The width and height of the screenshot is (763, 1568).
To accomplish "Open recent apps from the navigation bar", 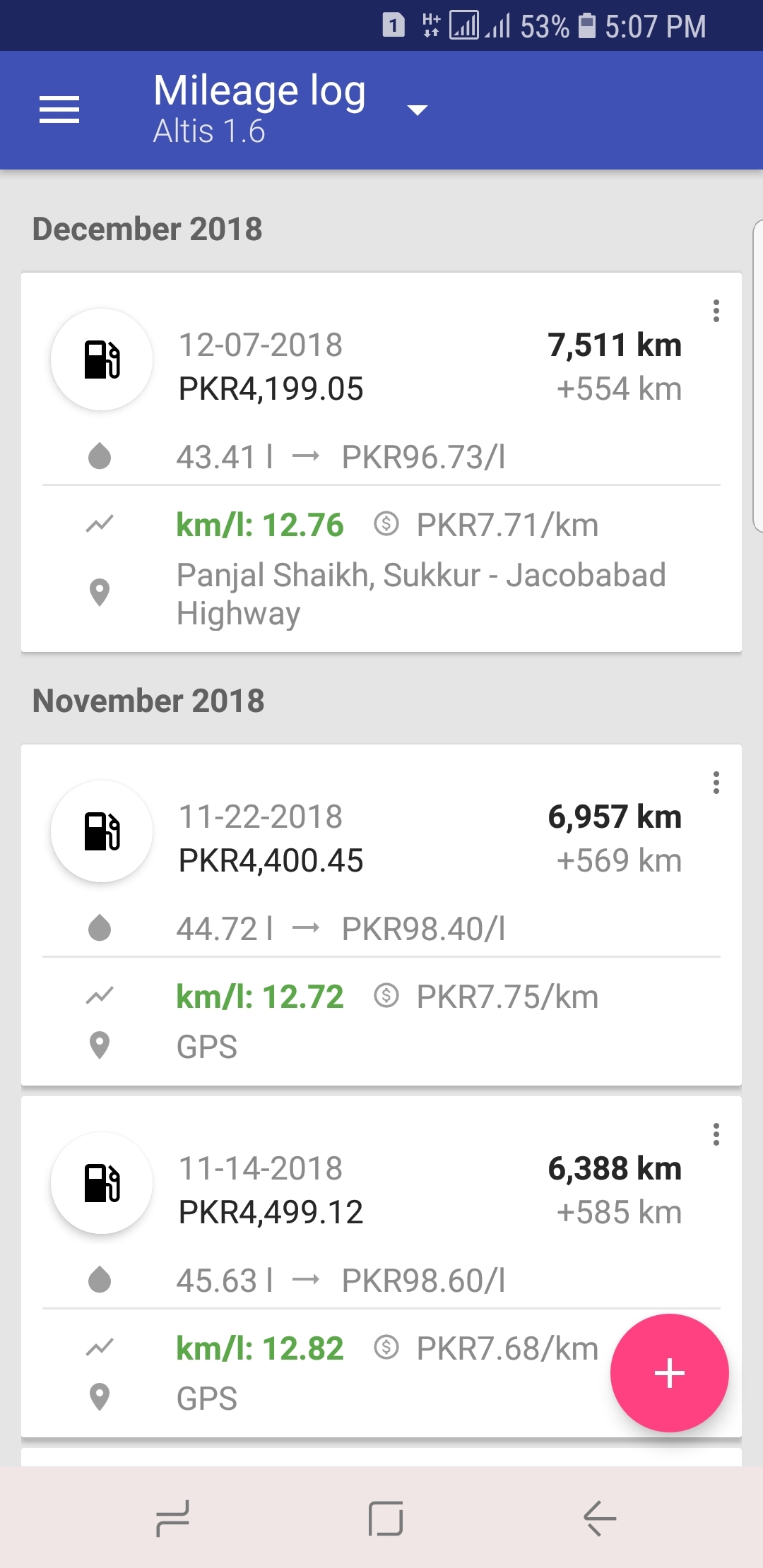I will pyautogui.click(x=172, y=1519).
